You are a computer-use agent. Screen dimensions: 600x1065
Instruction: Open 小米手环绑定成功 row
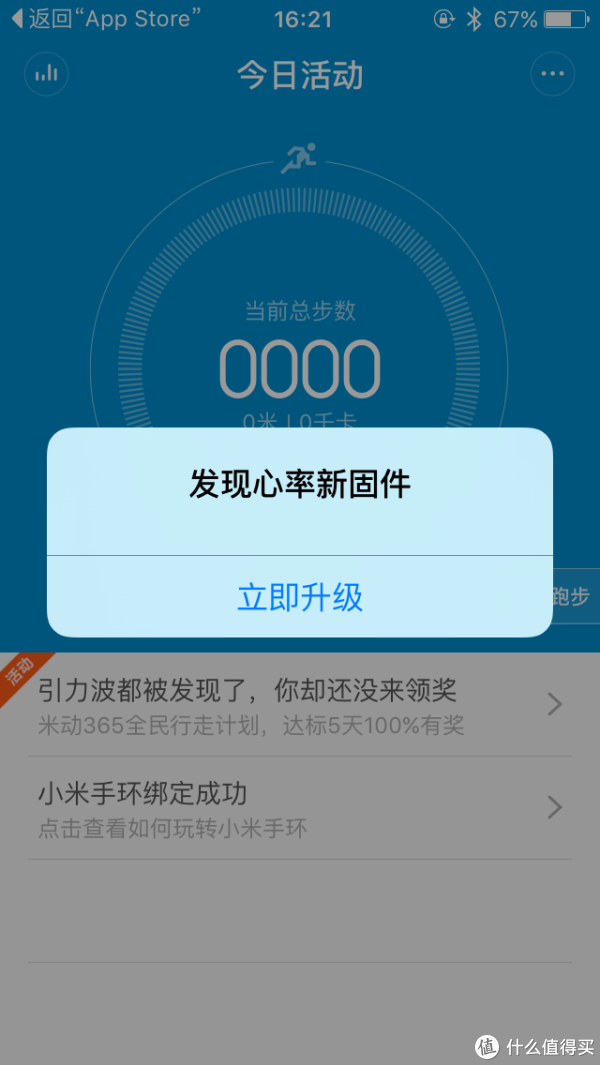pos(300,808)
